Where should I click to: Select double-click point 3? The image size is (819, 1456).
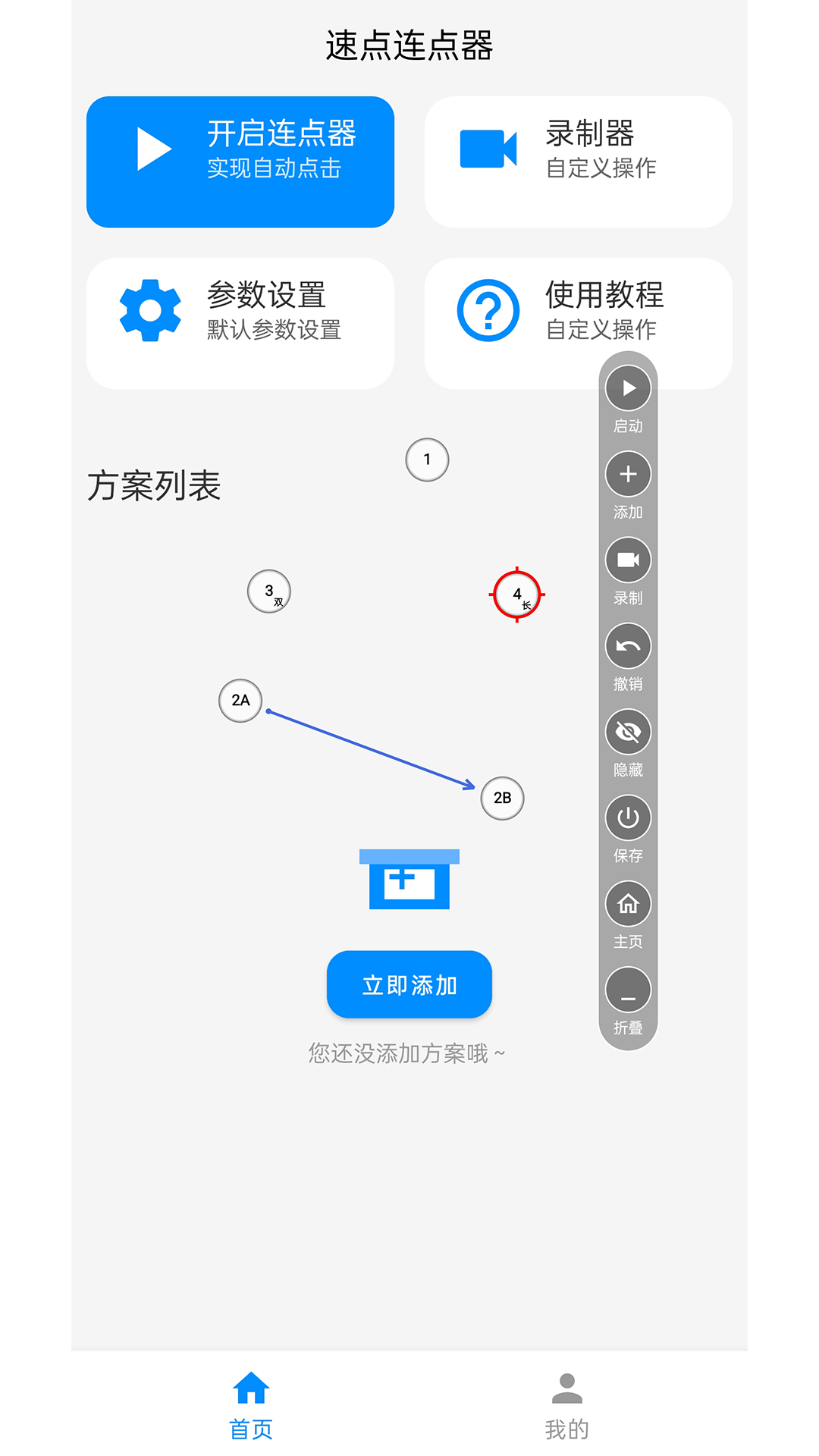269,591
